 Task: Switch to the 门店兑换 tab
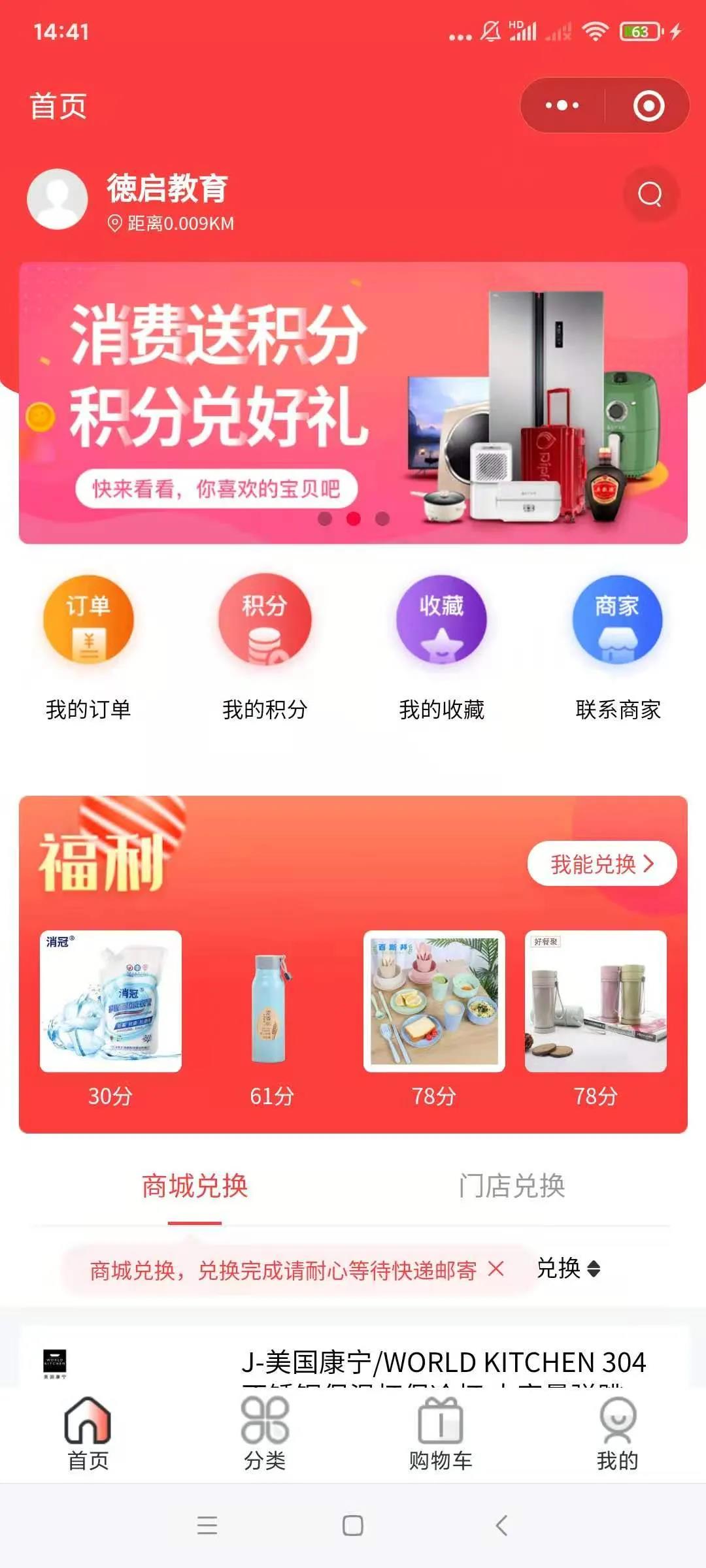tap(514, 1186)
